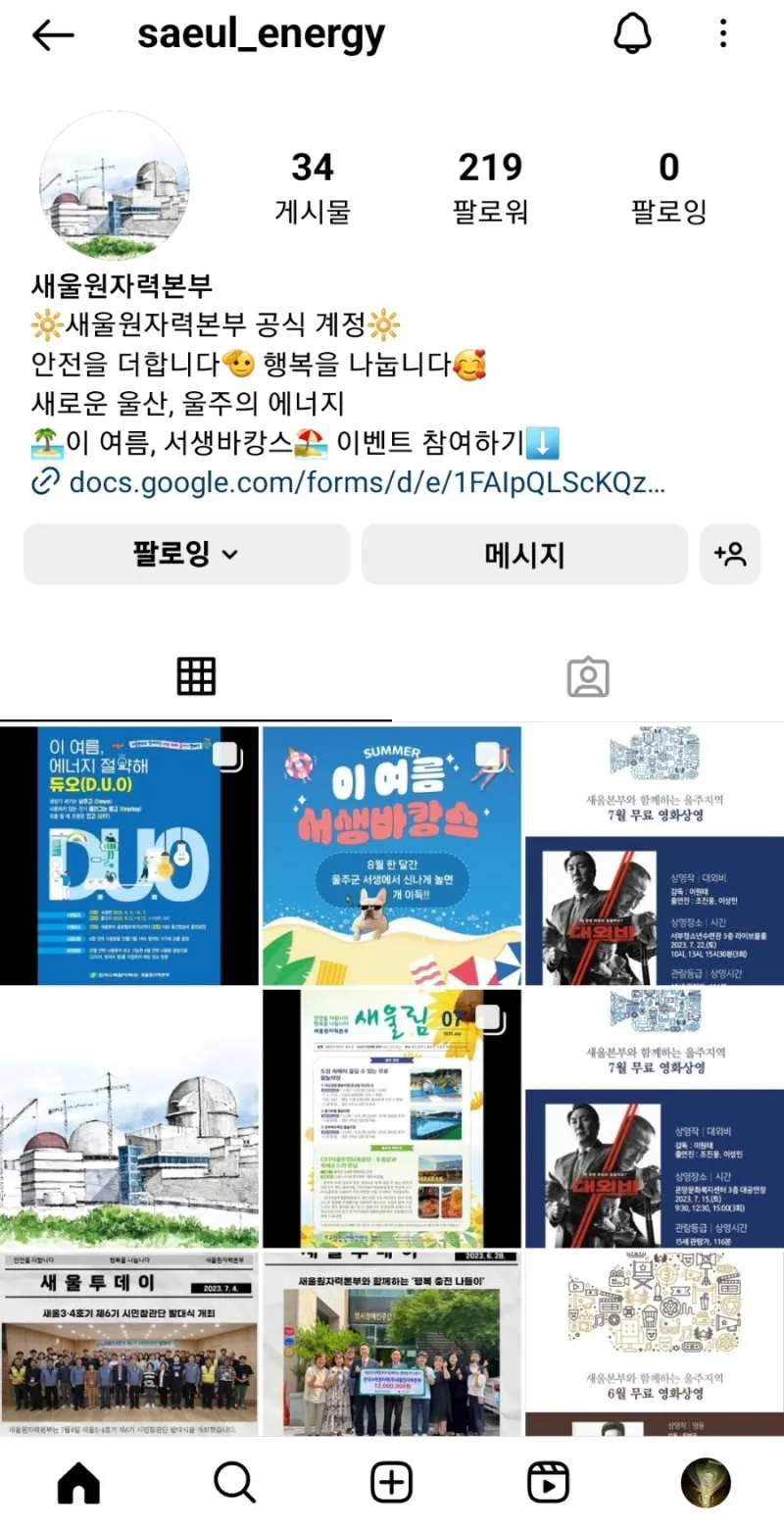Go back using the top arrow
The width and height of the screenshot is (784, 1529).
click(x=53, y=35)
